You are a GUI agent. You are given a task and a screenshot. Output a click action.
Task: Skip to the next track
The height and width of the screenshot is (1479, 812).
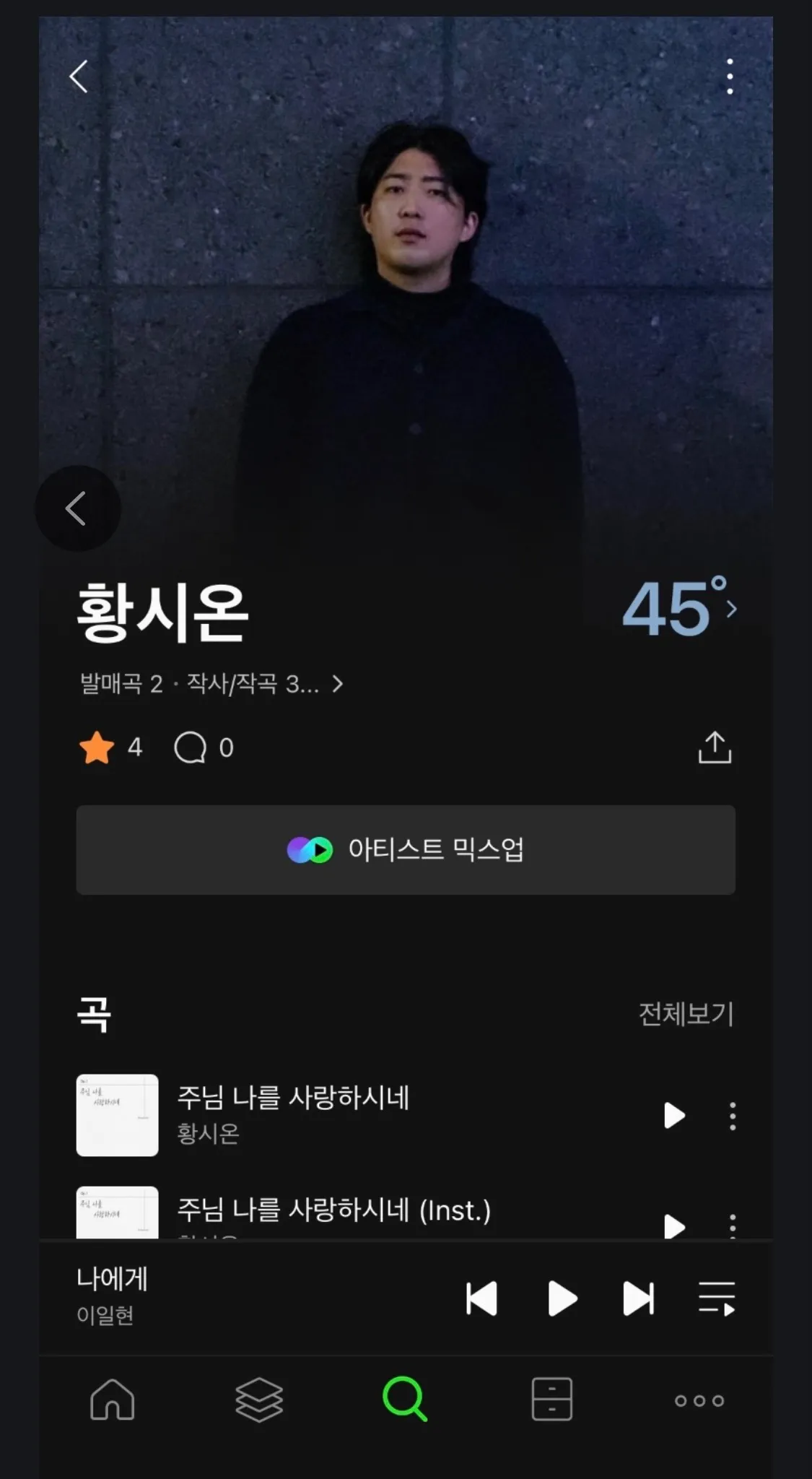tap(638, 1296)
